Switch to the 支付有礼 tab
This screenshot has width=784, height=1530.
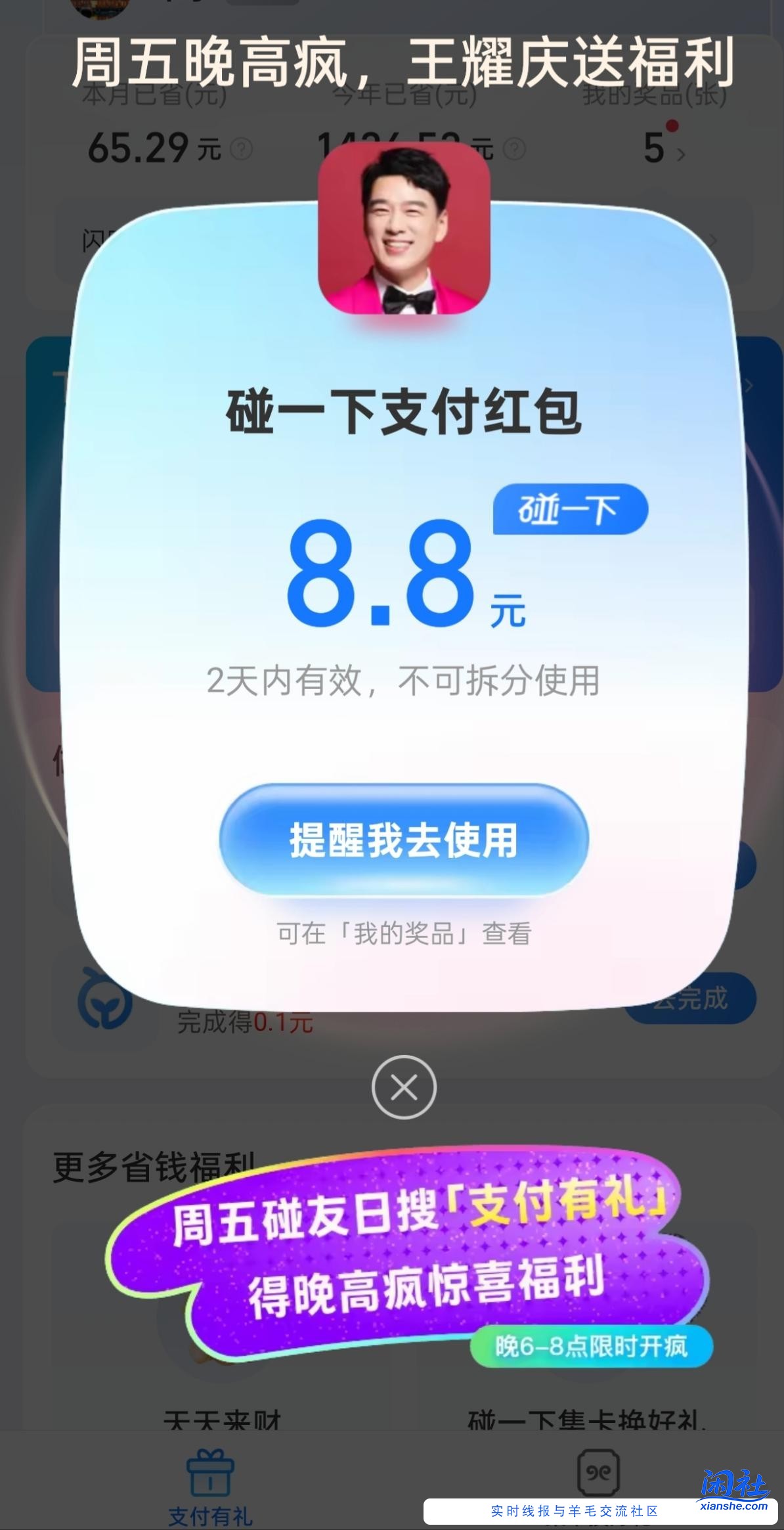[210, 1487]
